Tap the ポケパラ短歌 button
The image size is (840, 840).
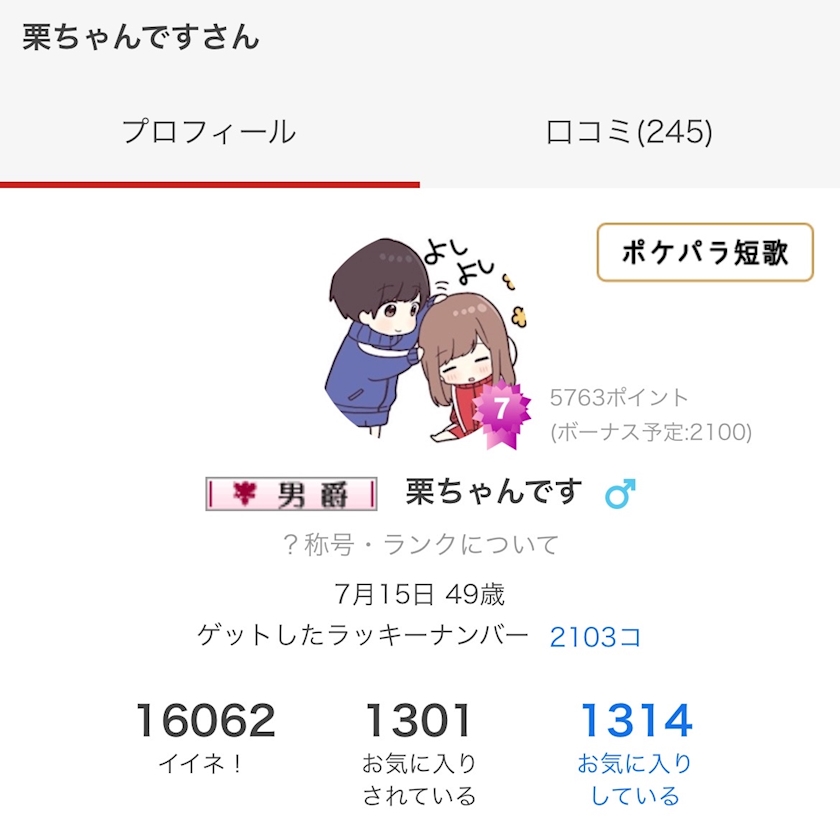pyautogui.click(x=705, y=252)
